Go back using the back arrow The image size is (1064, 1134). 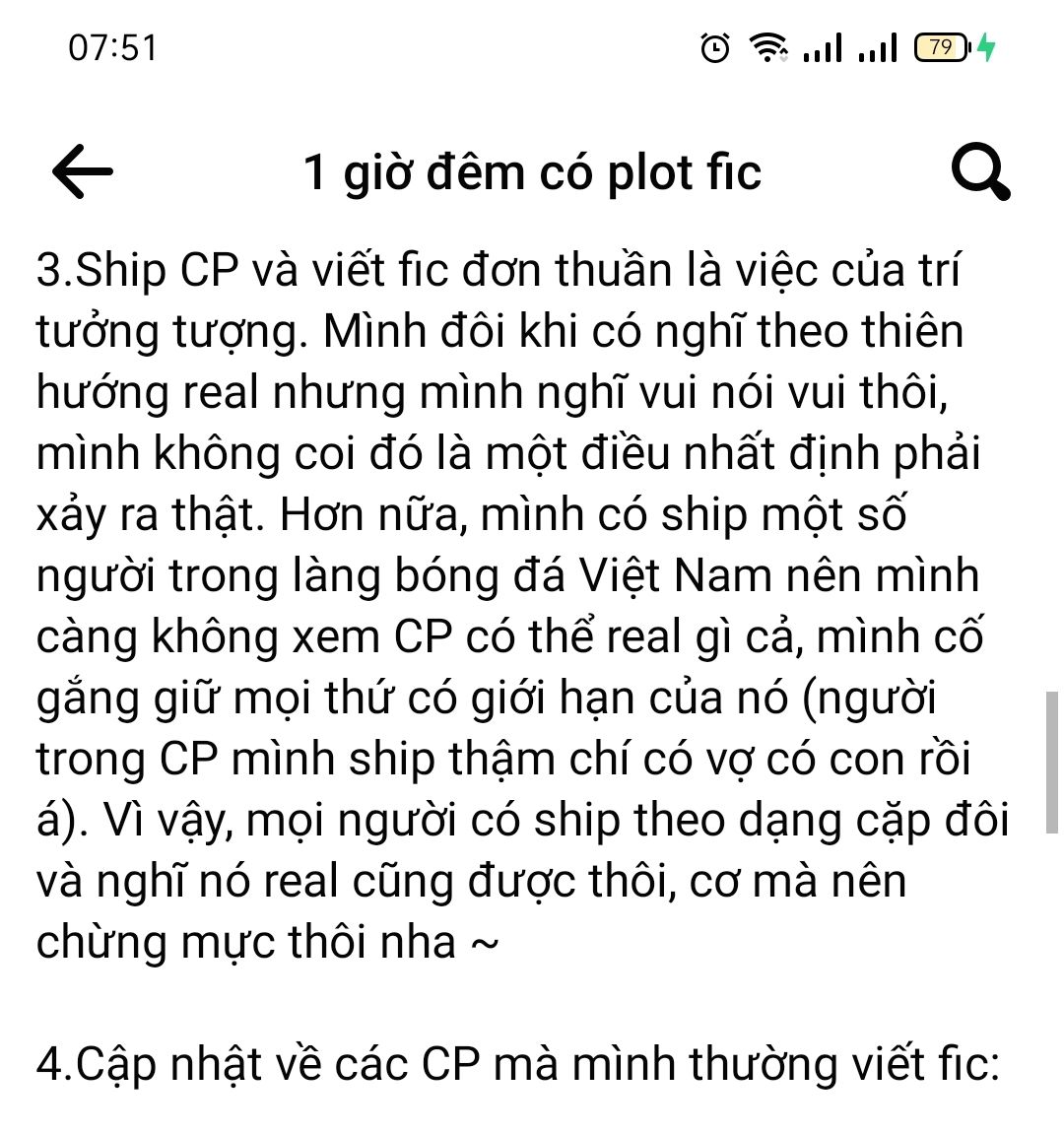83,171
